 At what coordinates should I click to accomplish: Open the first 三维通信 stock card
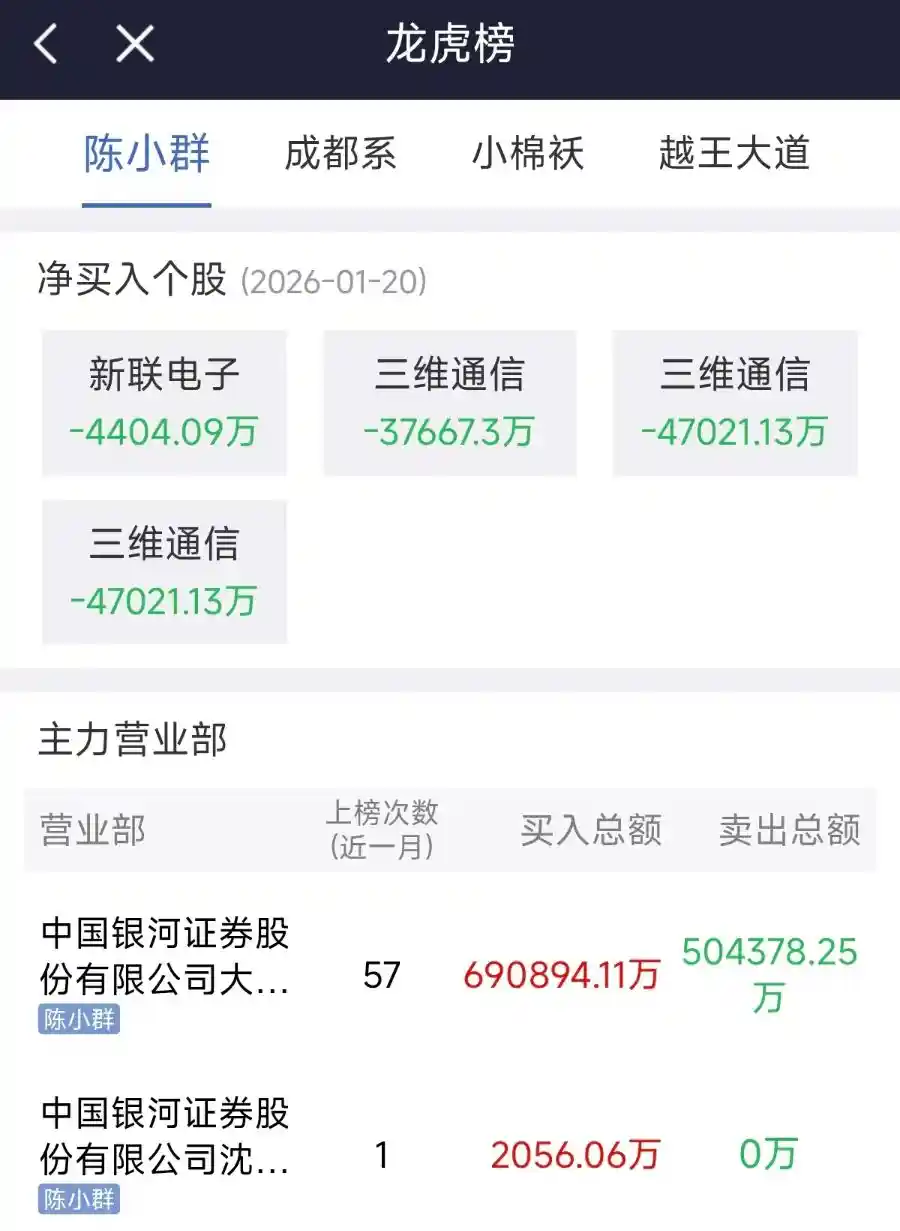[x=449, y=402]
